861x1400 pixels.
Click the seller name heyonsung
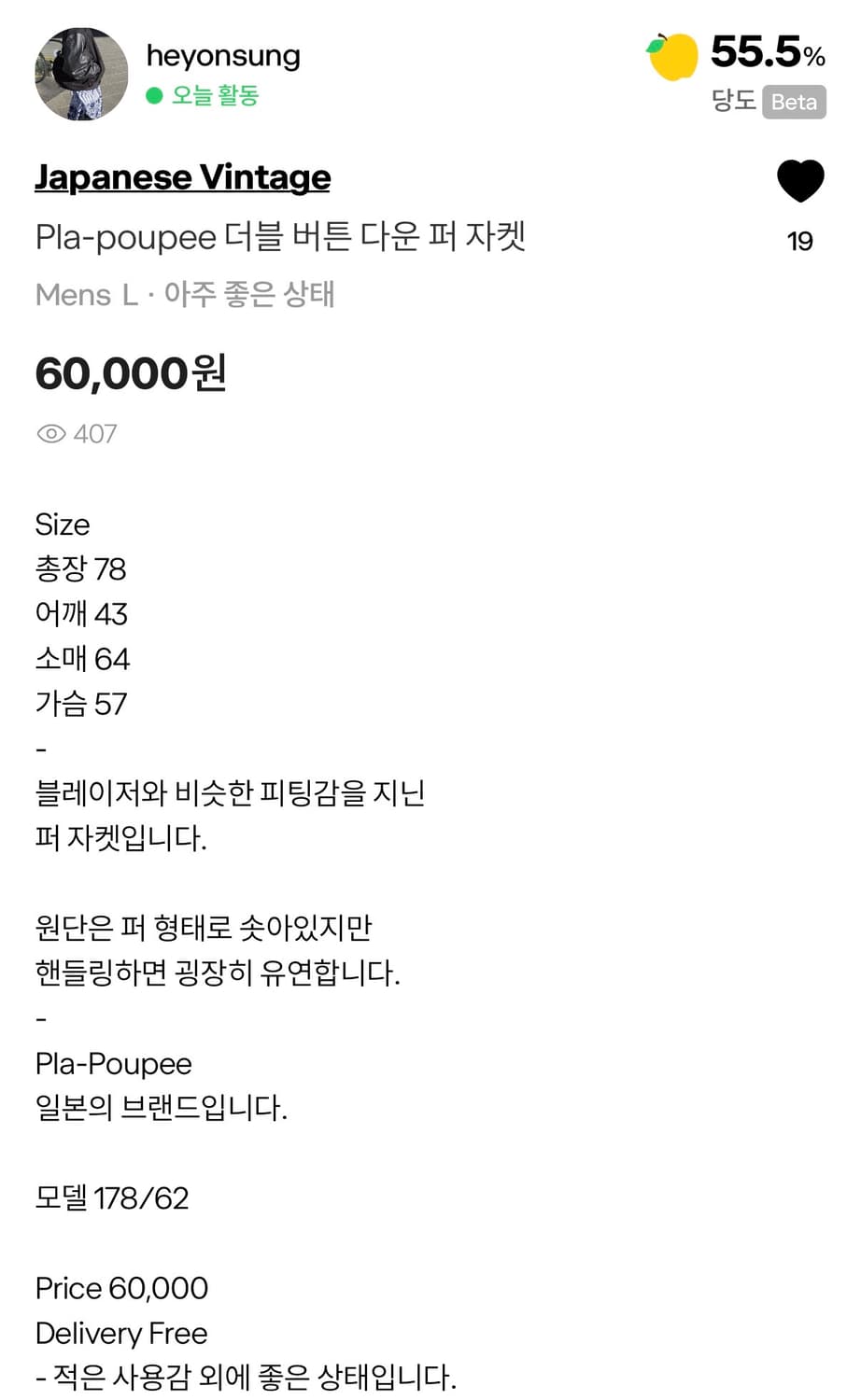click(222, 56)
